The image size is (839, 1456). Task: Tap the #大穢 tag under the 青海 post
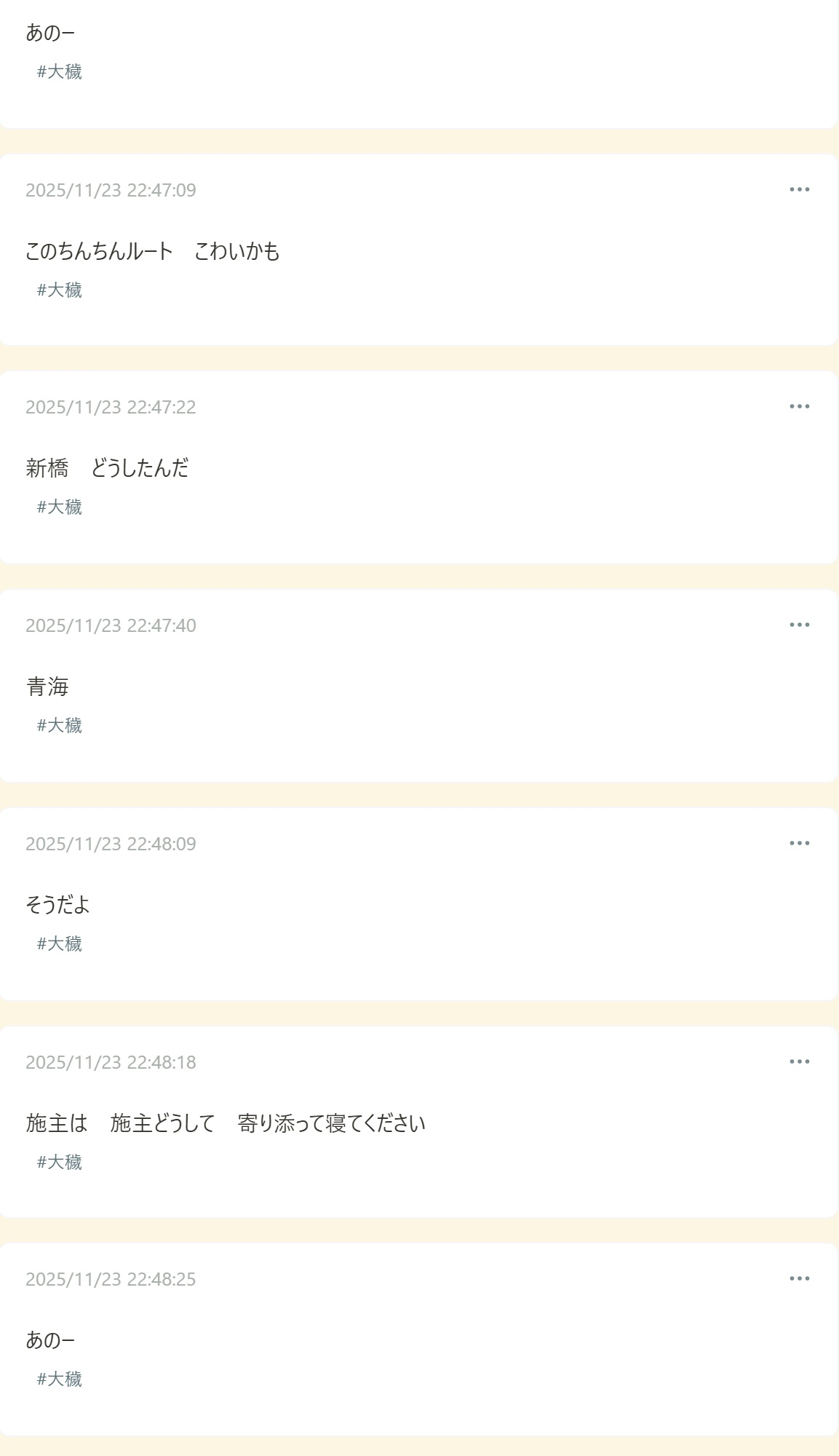tap(60, 725)
